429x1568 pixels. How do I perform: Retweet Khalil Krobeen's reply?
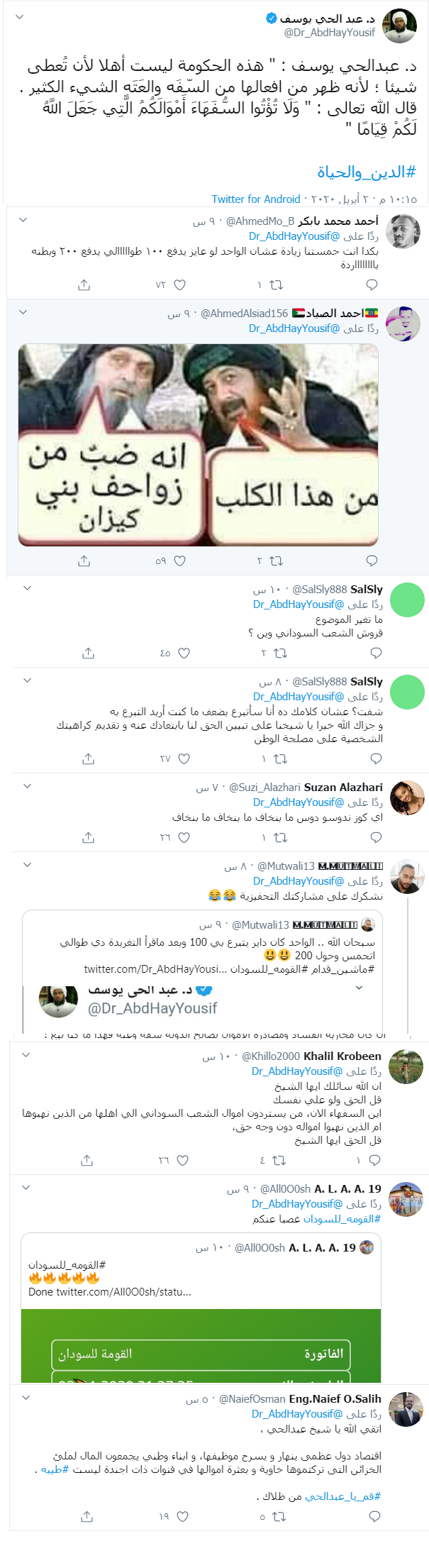(279, 1160)
